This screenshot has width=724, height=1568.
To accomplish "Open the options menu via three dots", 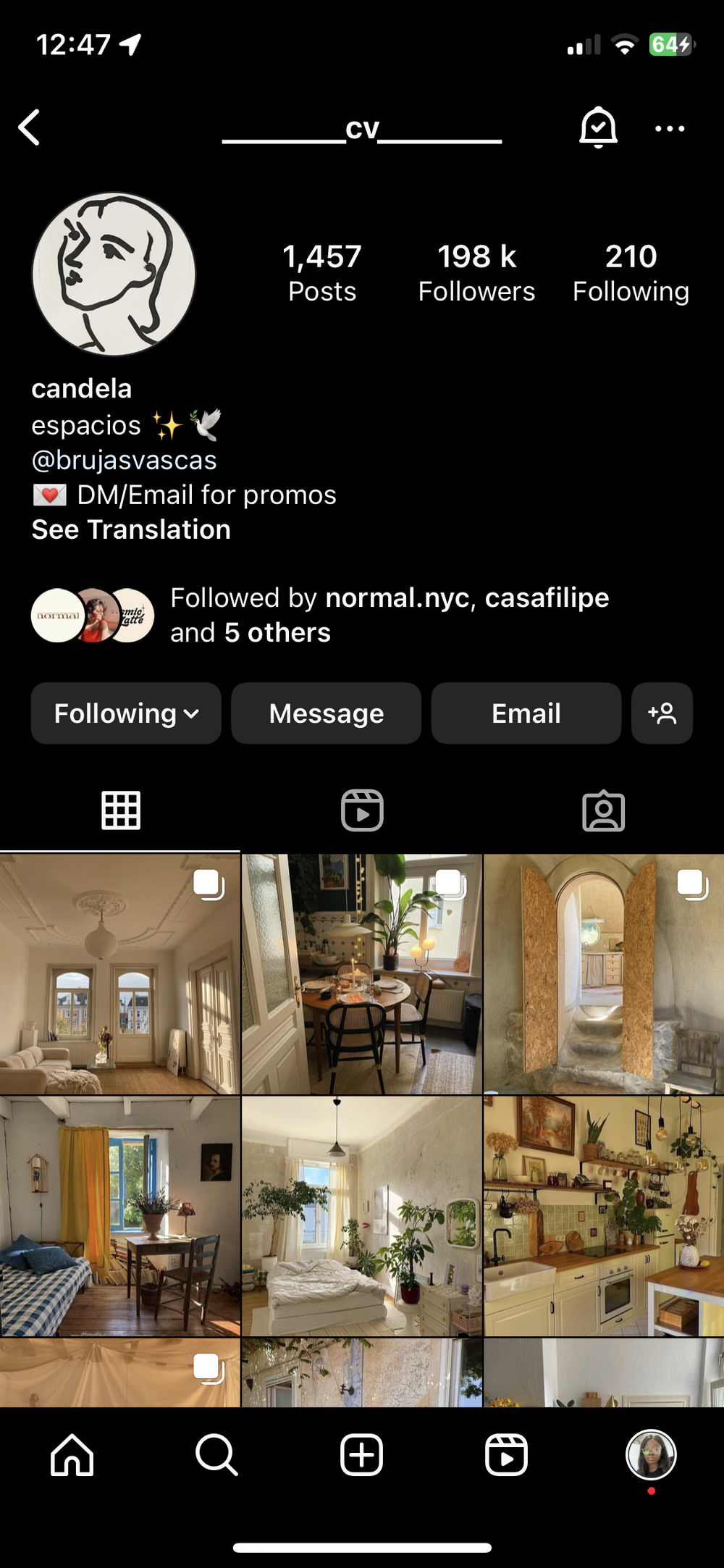I will click(667, 129).
